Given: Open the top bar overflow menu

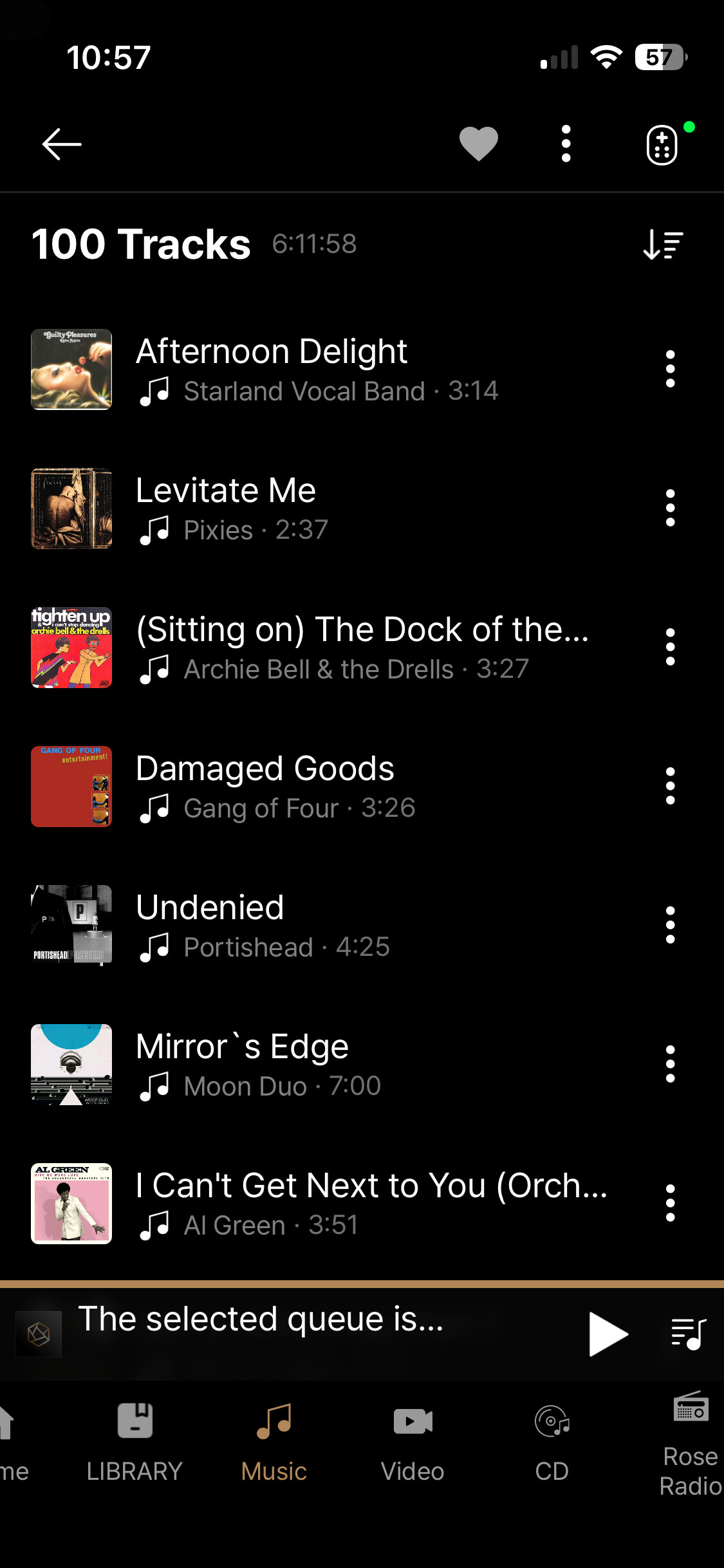Looking at the screenshot, I should coord(566,144).
